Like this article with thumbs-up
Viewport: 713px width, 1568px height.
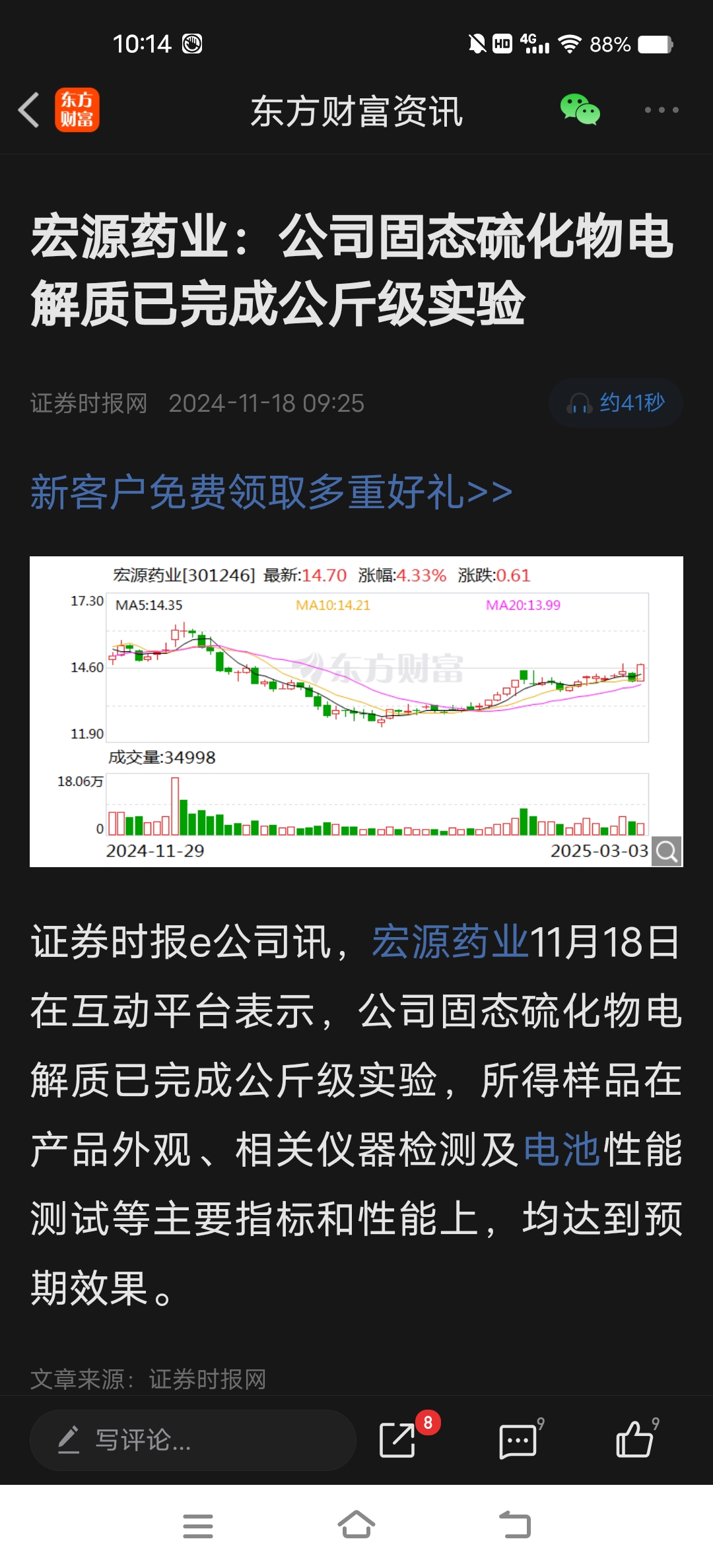tap(634, 1439)
